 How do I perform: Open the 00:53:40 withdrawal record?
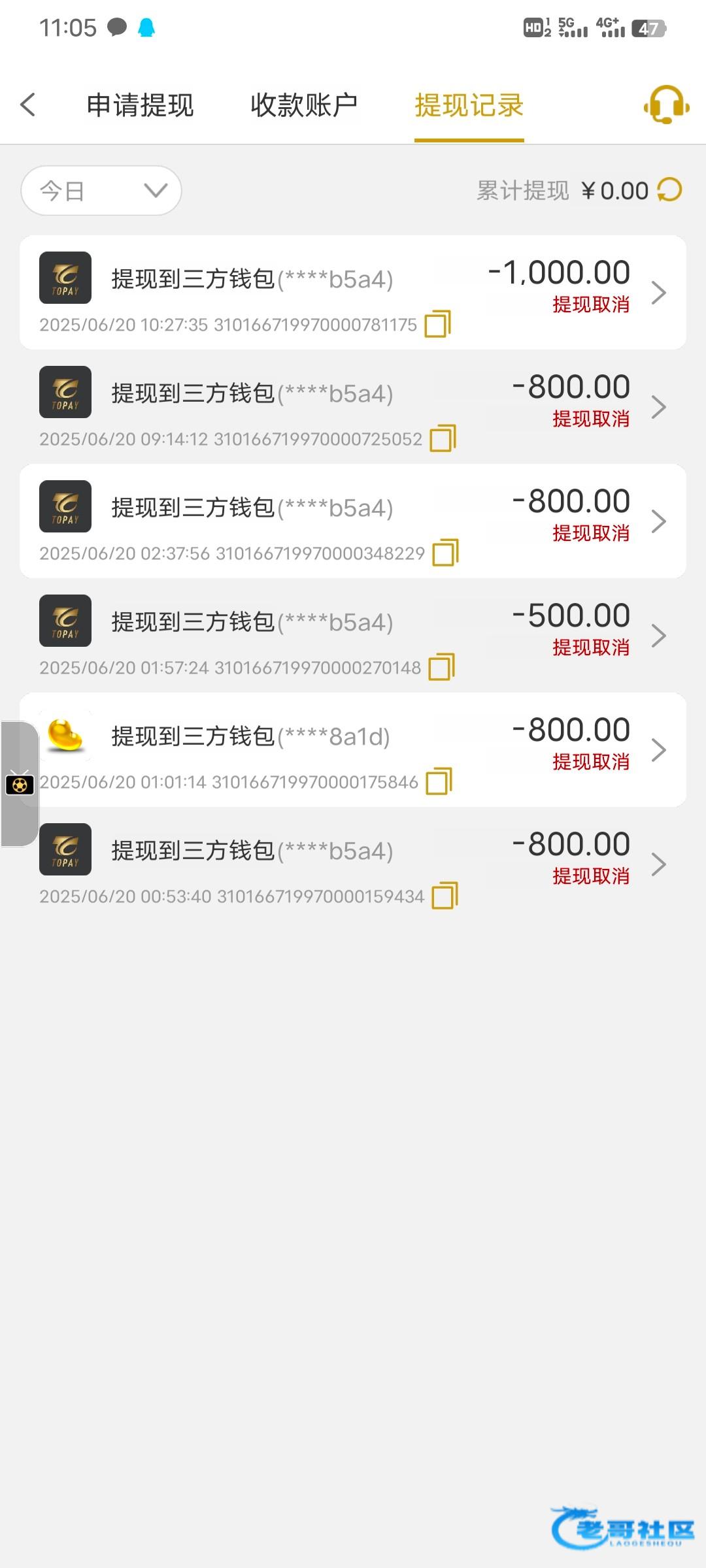point(353,864)
